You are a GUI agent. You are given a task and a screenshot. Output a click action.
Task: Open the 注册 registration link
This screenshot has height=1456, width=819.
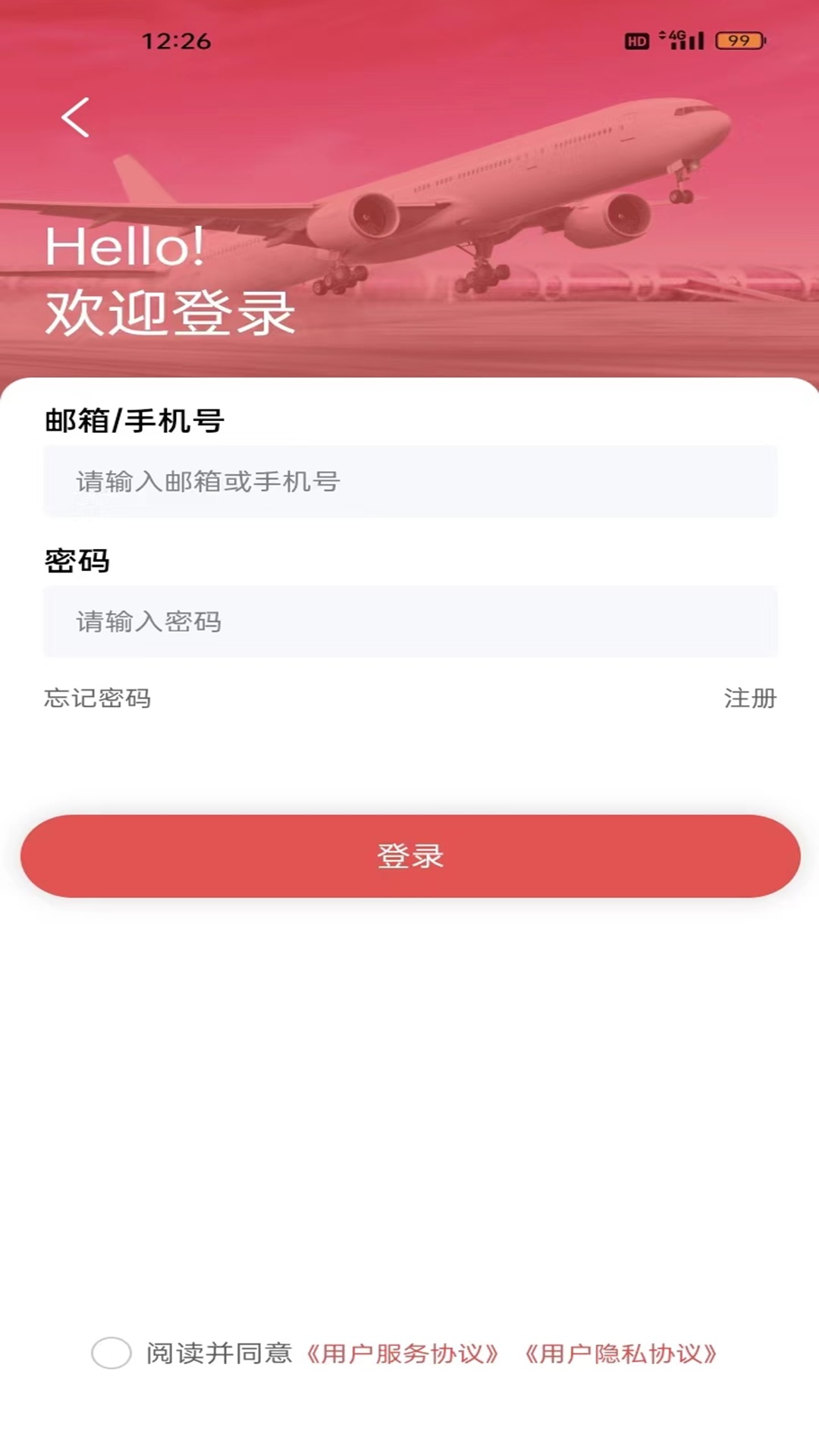pyautogui.click(x=749, y=698)
